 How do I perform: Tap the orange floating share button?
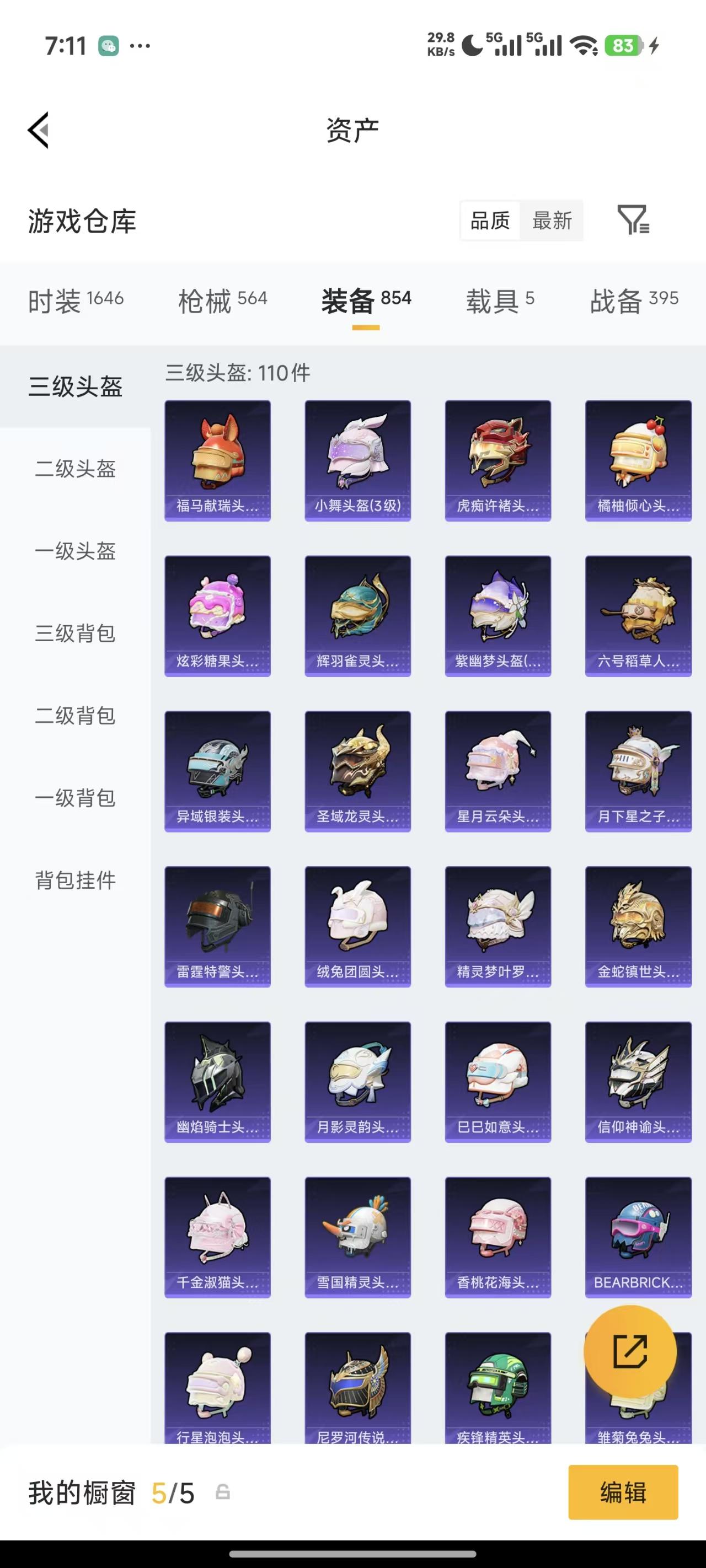[630, 1351]
